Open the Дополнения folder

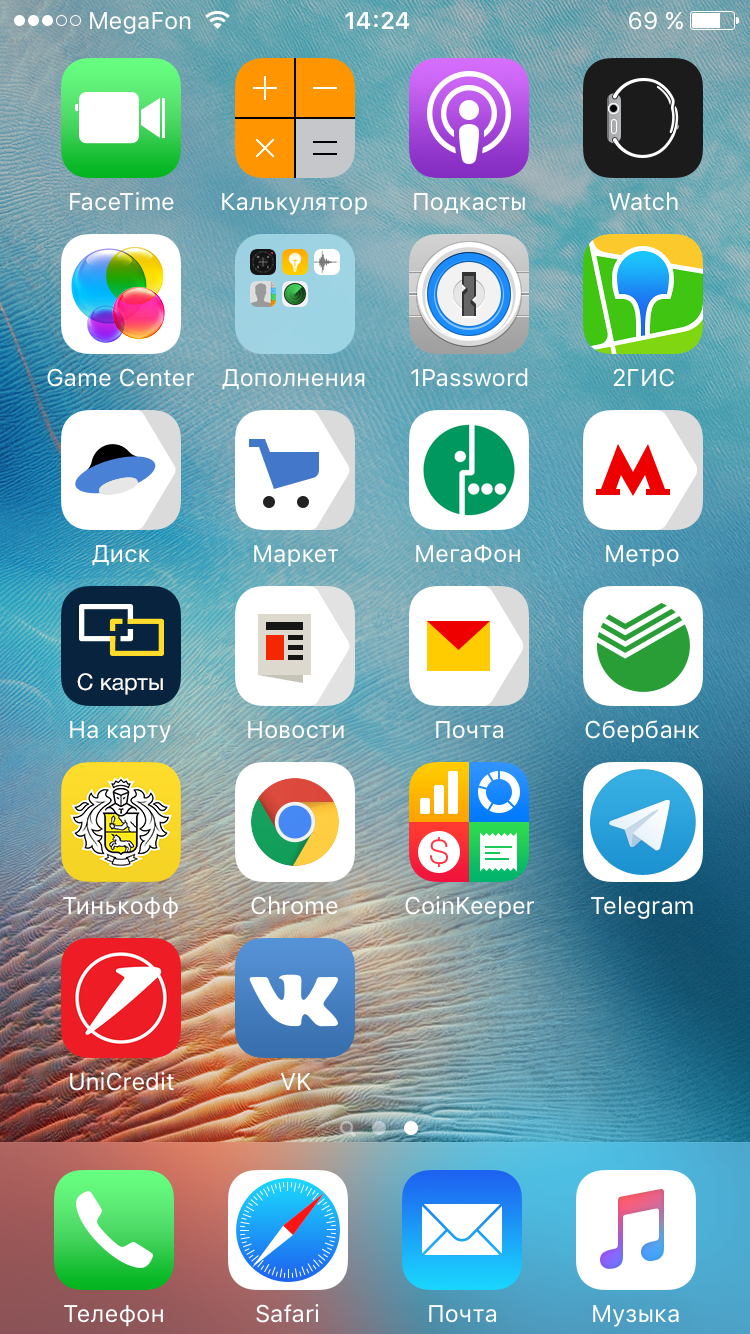coord(295,294)
